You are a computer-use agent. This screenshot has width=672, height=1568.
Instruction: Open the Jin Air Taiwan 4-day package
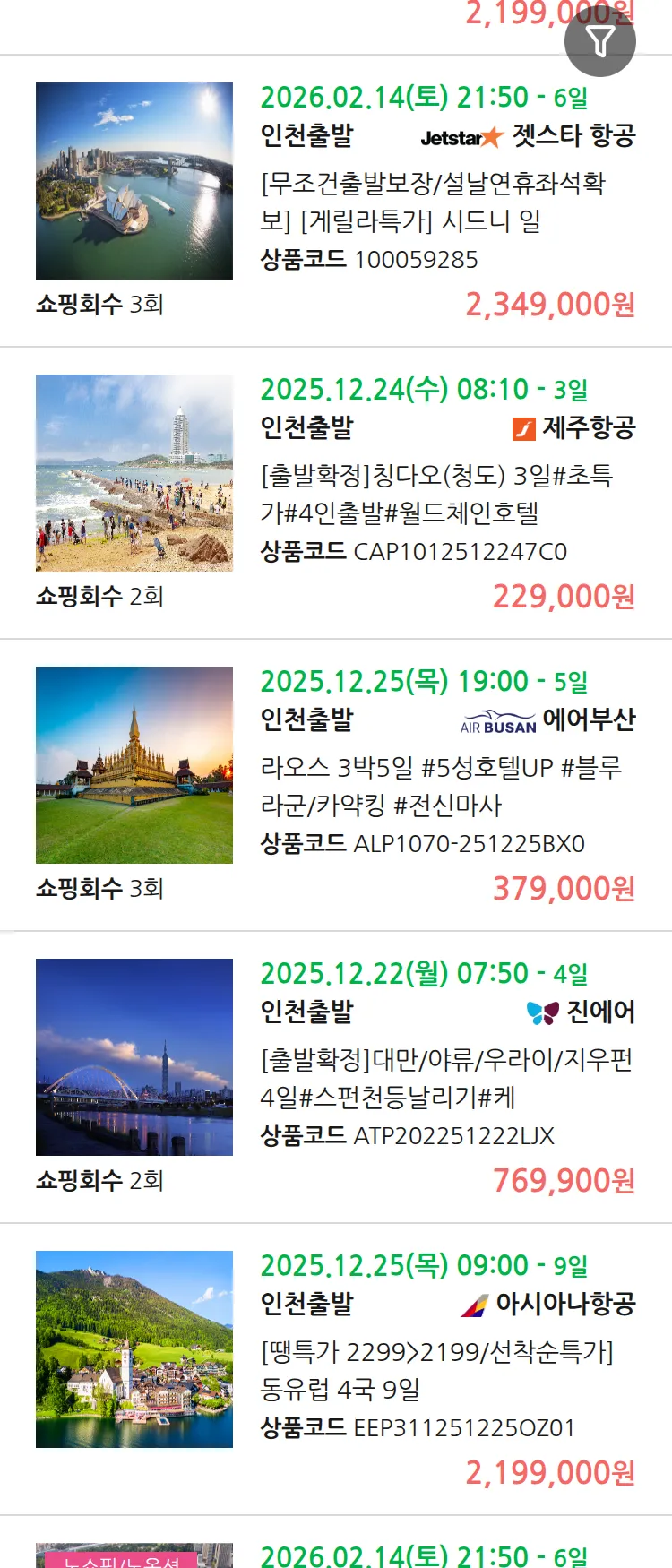[x=445, y=1078]
